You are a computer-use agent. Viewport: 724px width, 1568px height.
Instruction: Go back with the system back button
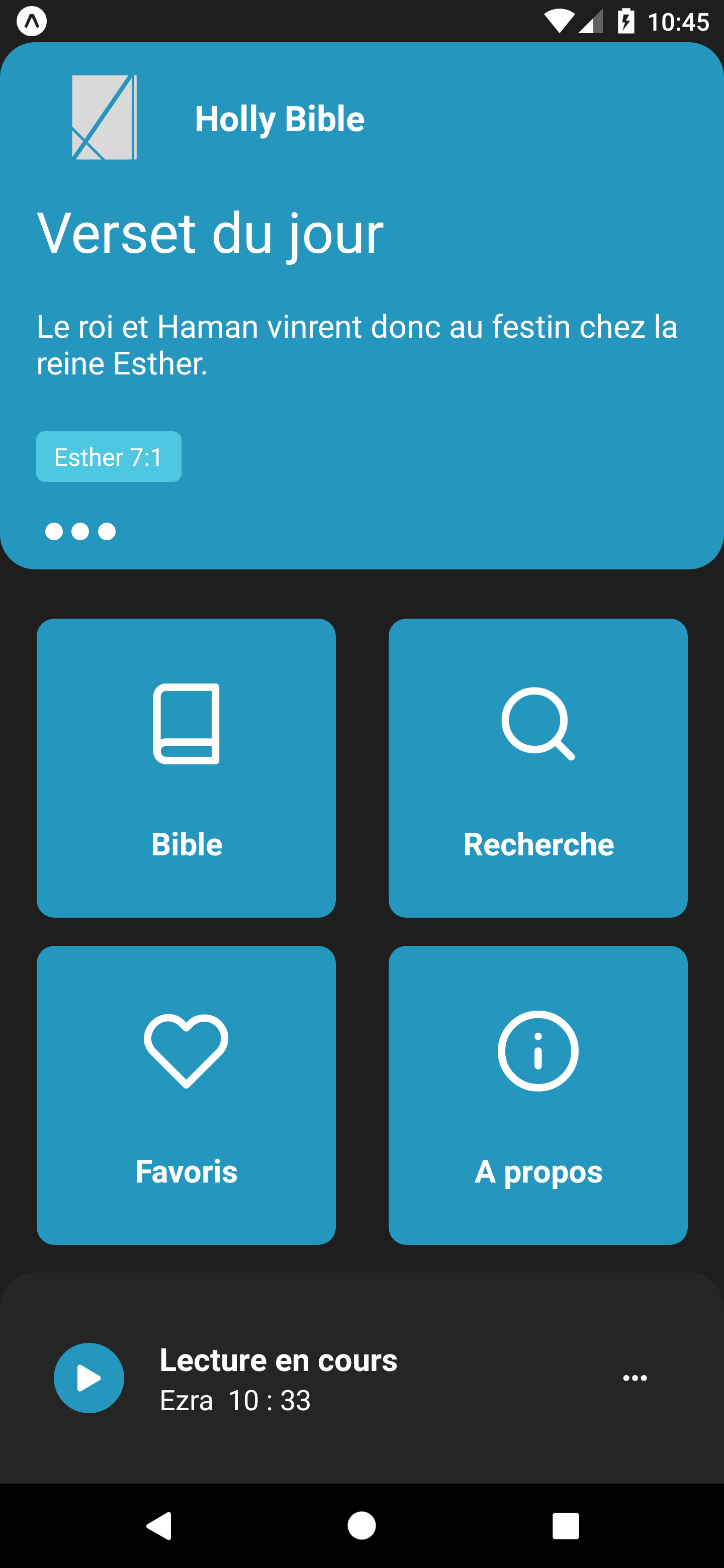click(159, 1525)
